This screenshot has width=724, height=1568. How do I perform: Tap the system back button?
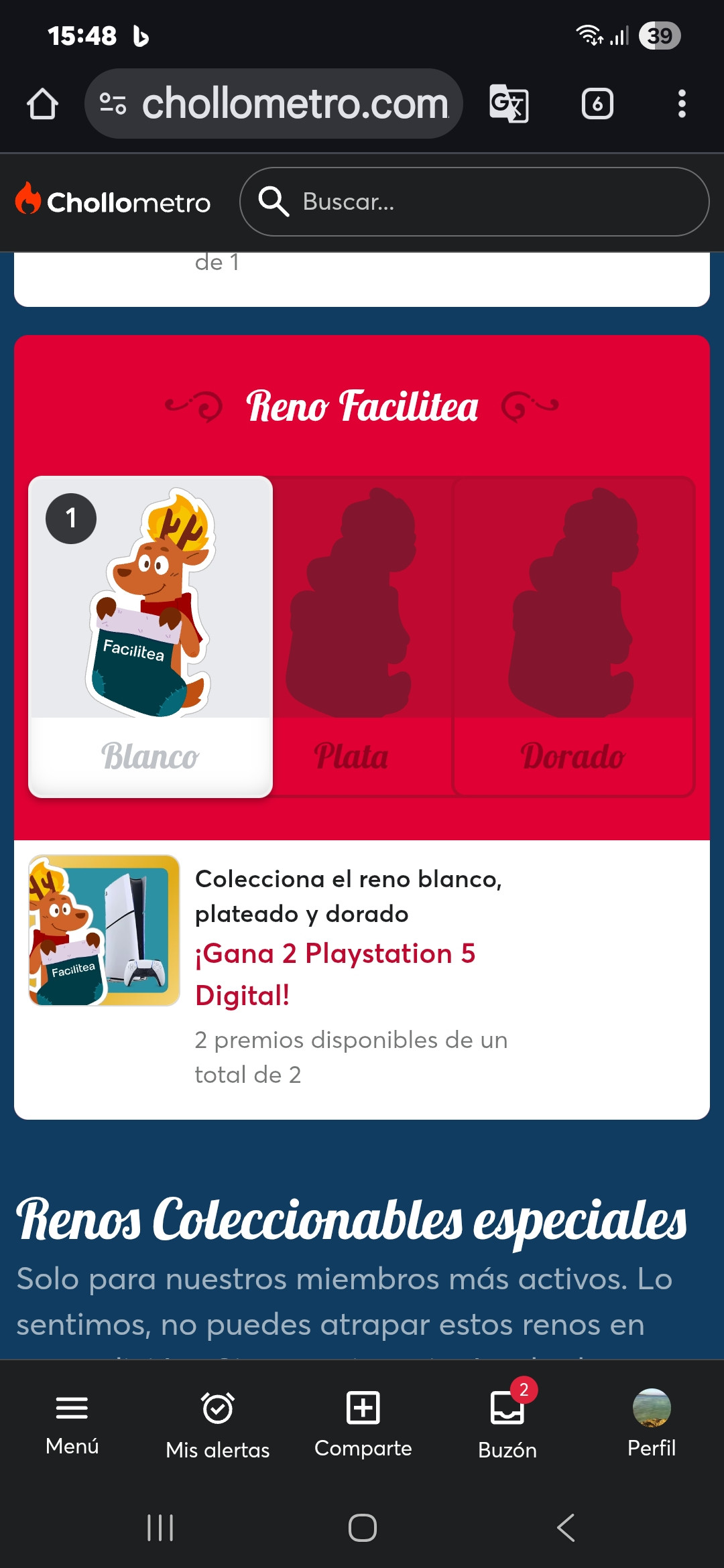coord(565,1528)
